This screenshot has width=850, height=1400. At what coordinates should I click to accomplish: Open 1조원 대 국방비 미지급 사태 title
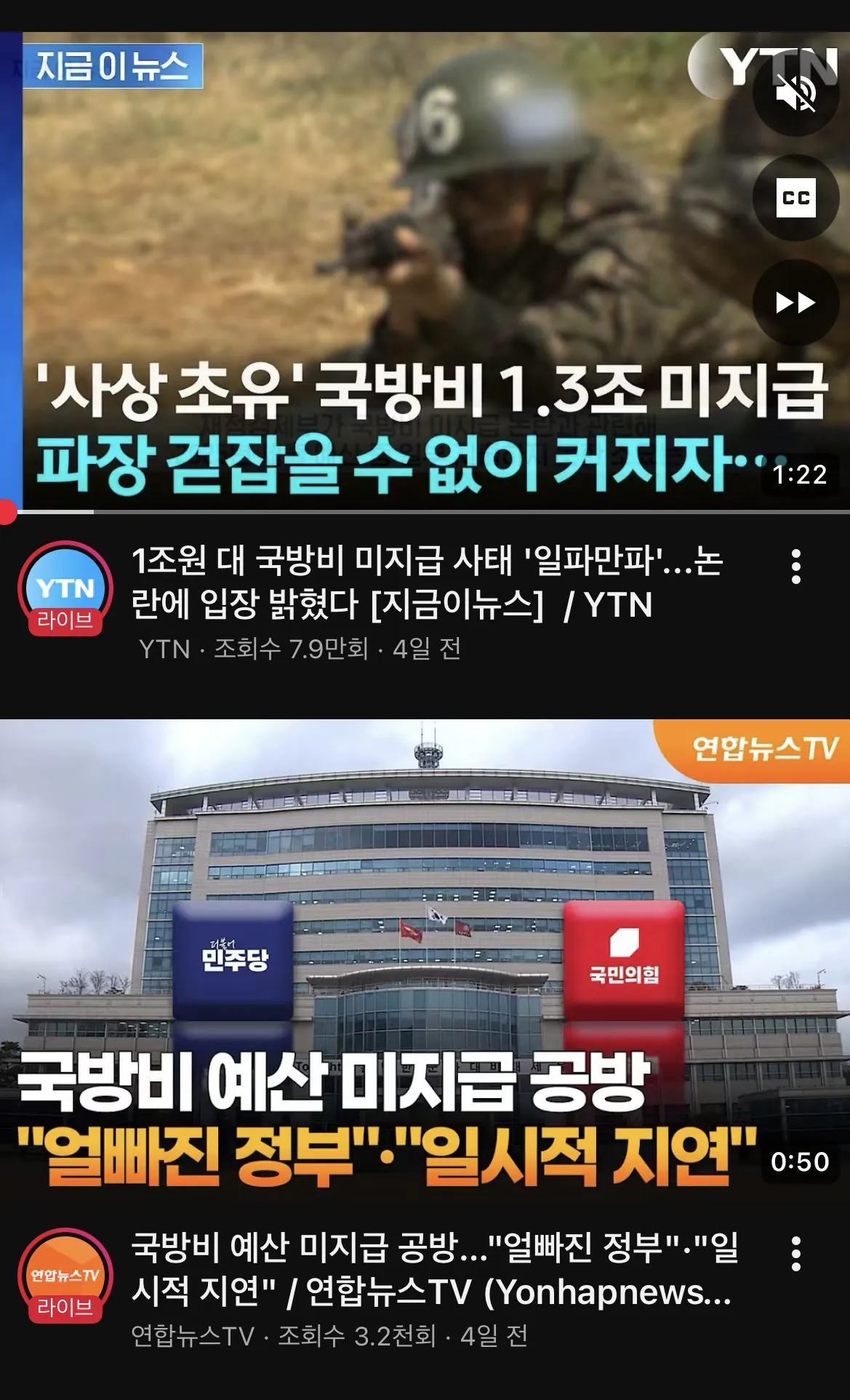(x=427, y=583)
